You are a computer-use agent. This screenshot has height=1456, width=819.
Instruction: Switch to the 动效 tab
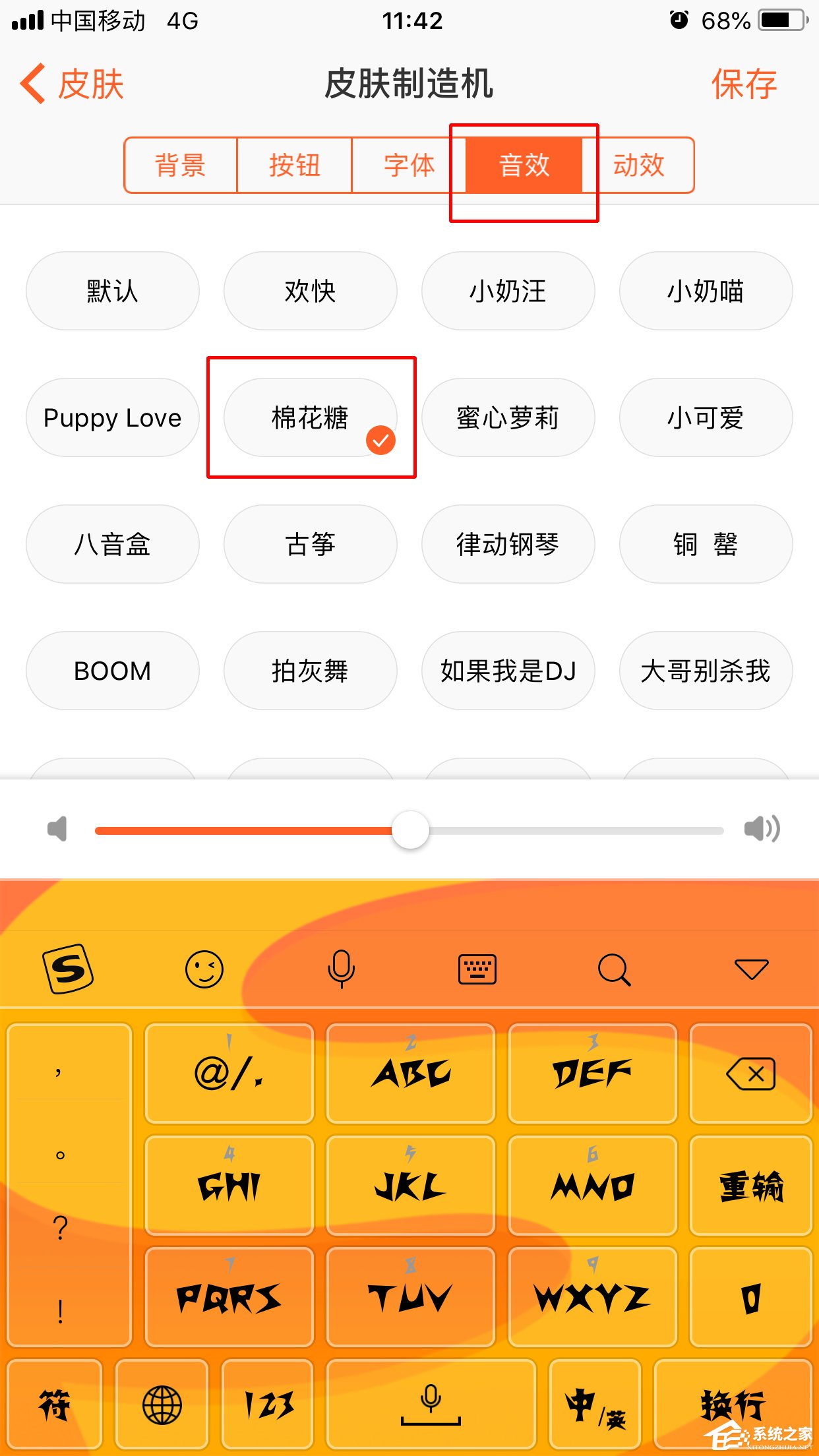click(x=638, y=165)
